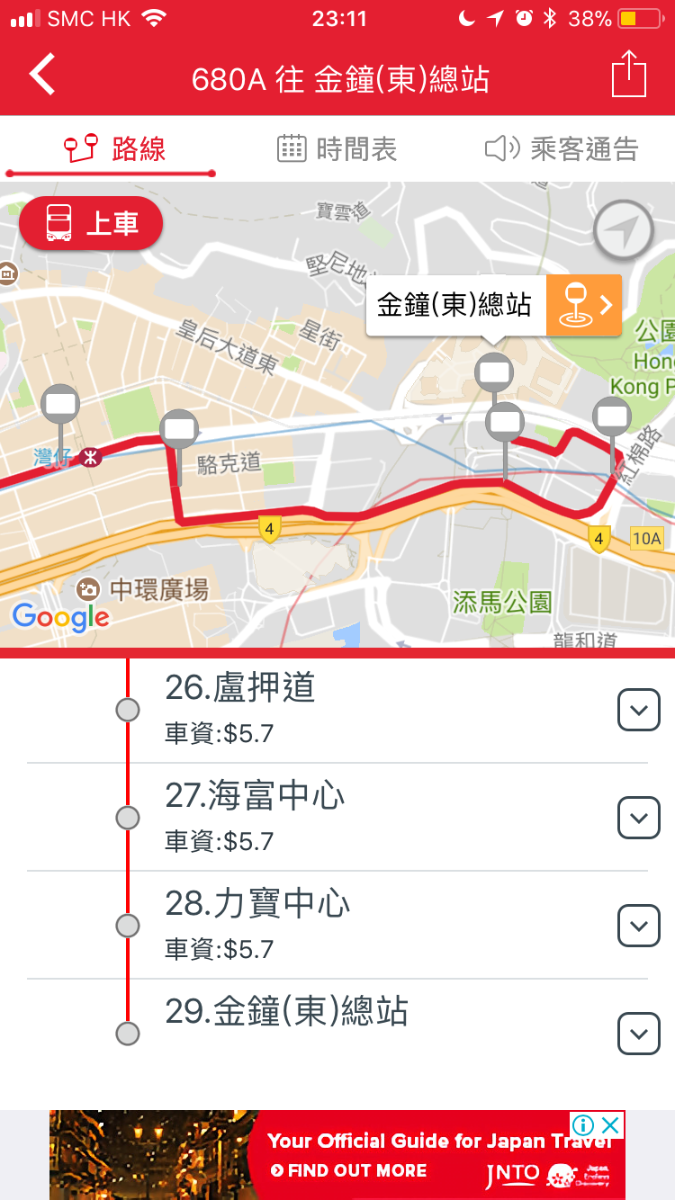
Task: Select the 路線 tab
Action: [x=114, y=150]
